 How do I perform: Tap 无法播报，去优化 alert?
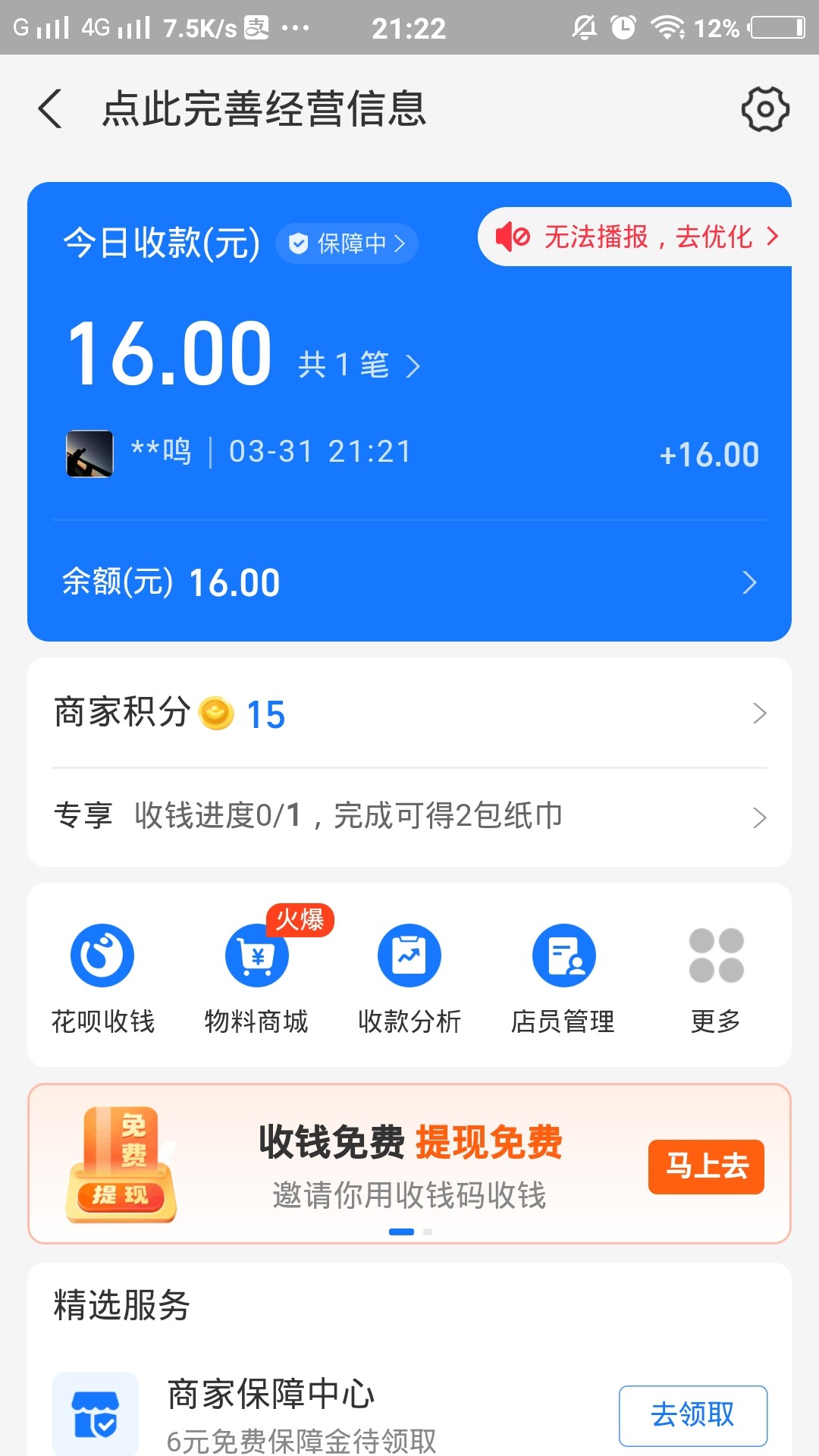635,237
